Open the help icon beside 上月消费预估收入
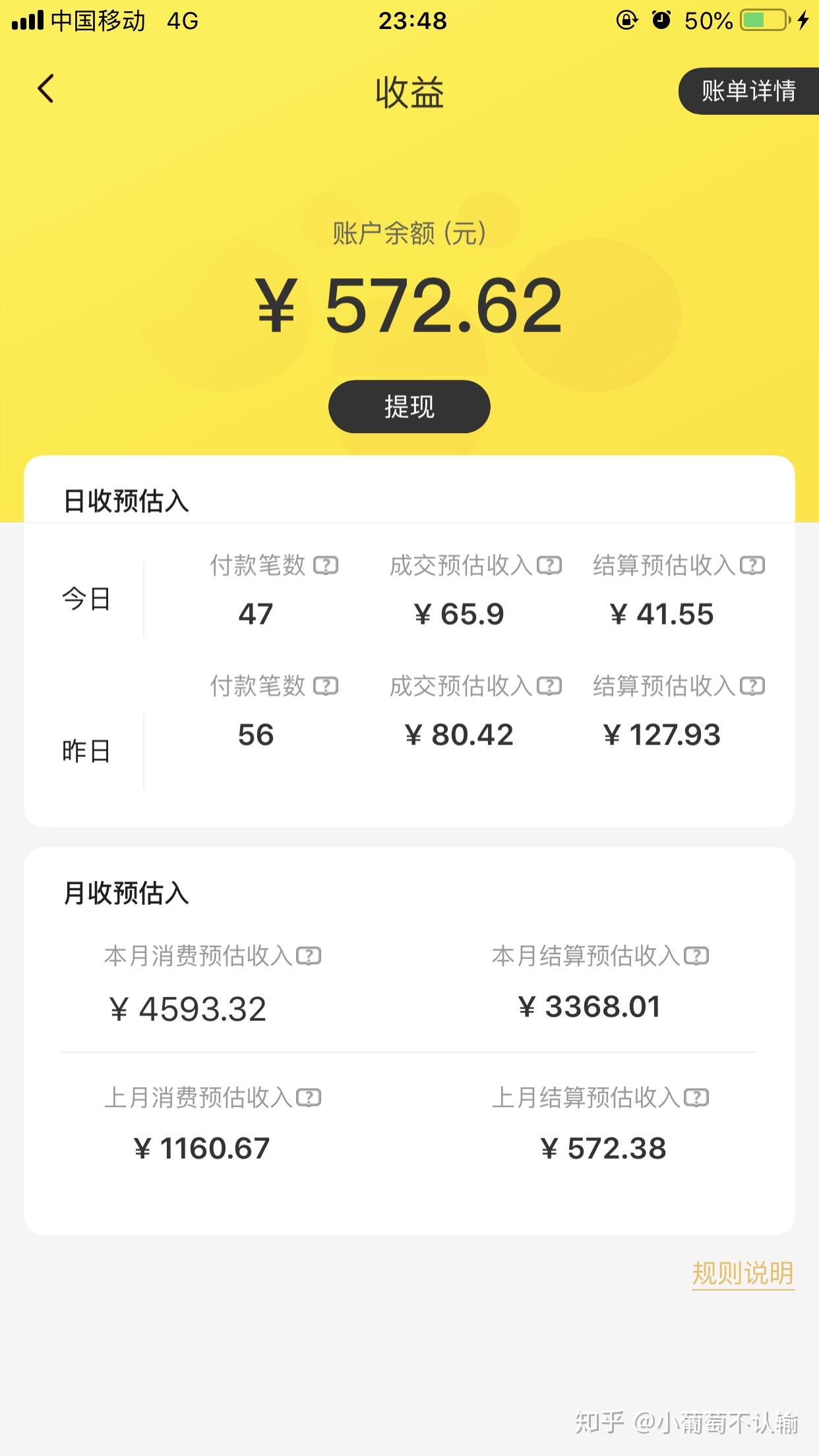 tap(309, 1097)
